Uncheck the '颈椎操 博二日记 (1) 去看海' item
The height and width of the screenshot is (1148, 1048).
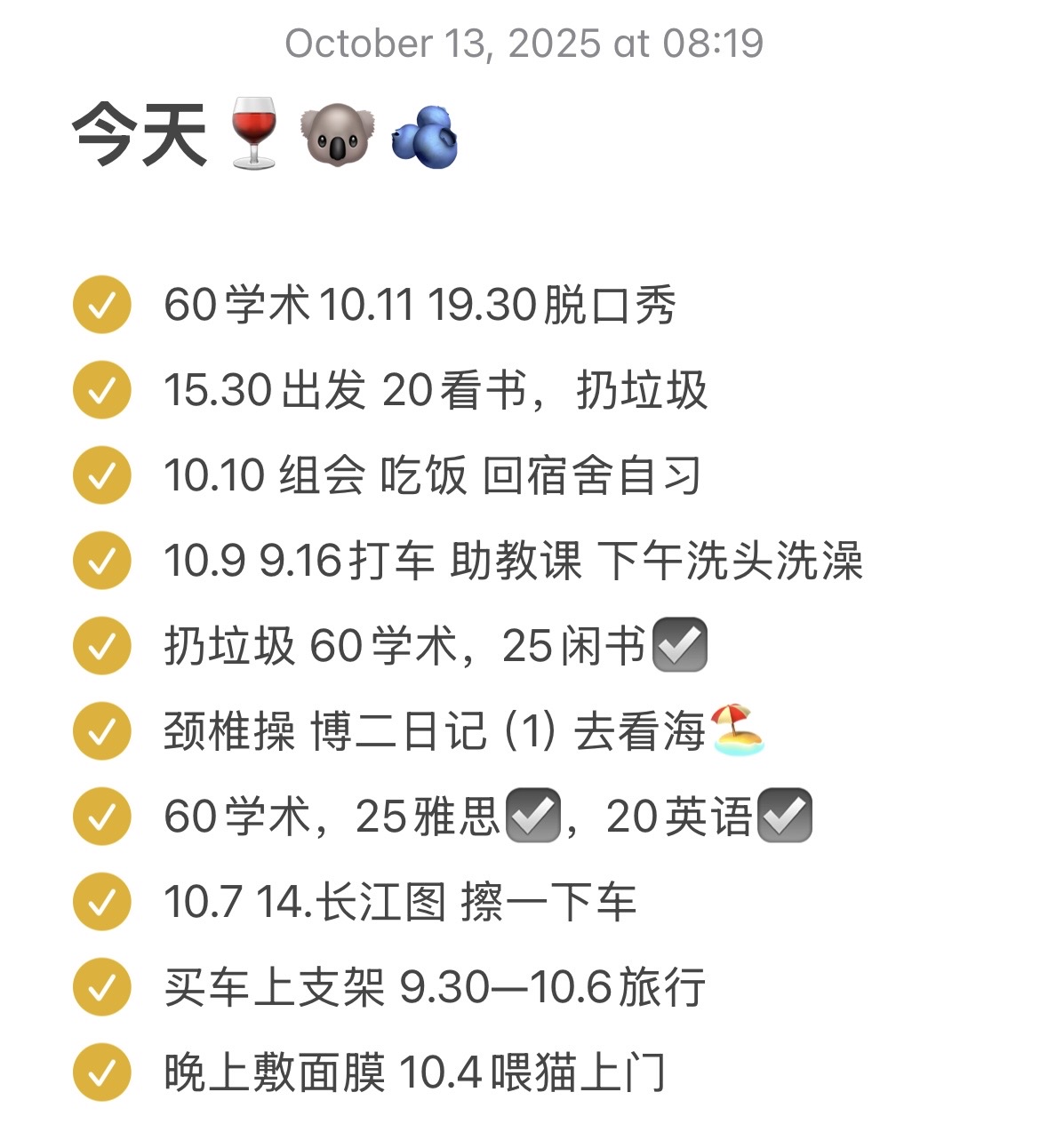click(102, 731)
